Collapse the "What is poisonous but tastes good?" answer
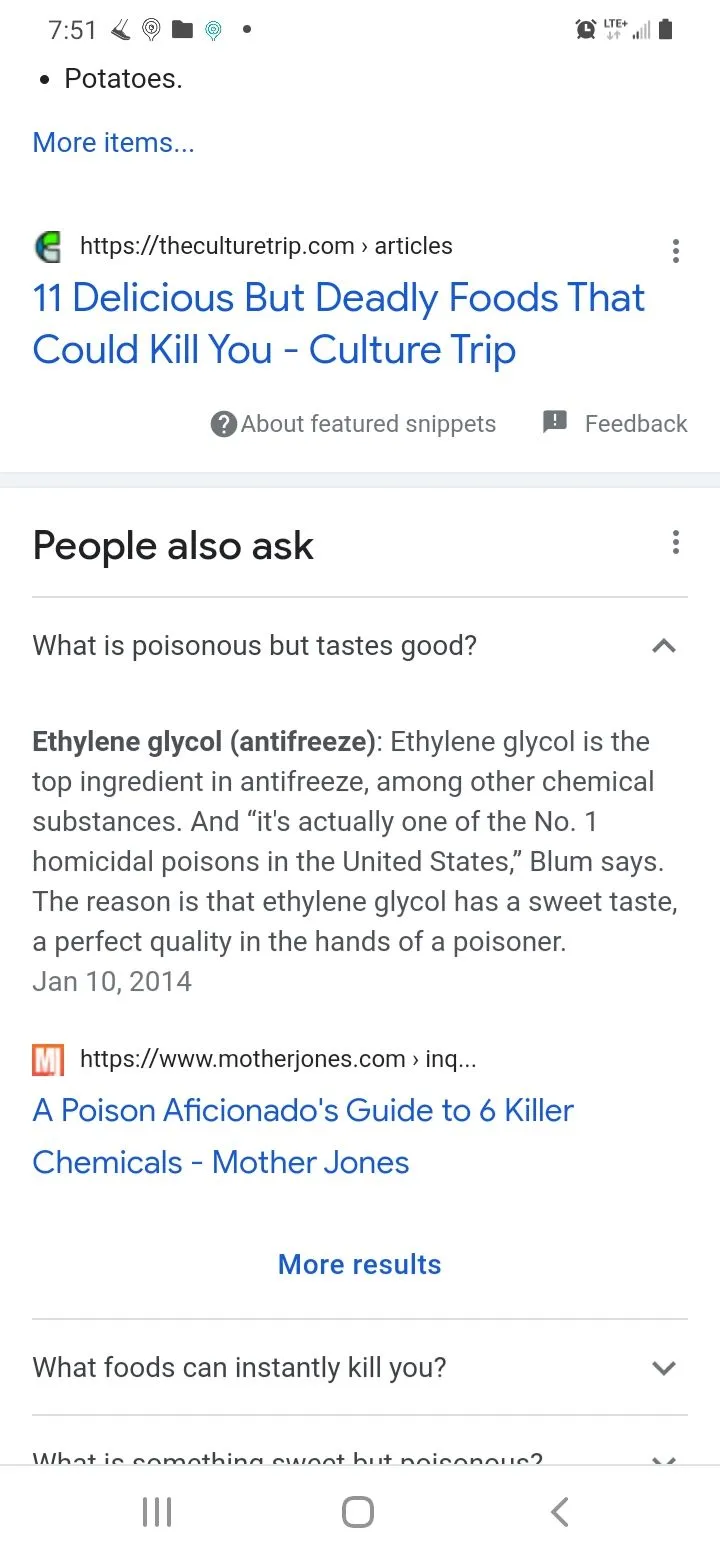720x1560 pixels. coord(663,646)
